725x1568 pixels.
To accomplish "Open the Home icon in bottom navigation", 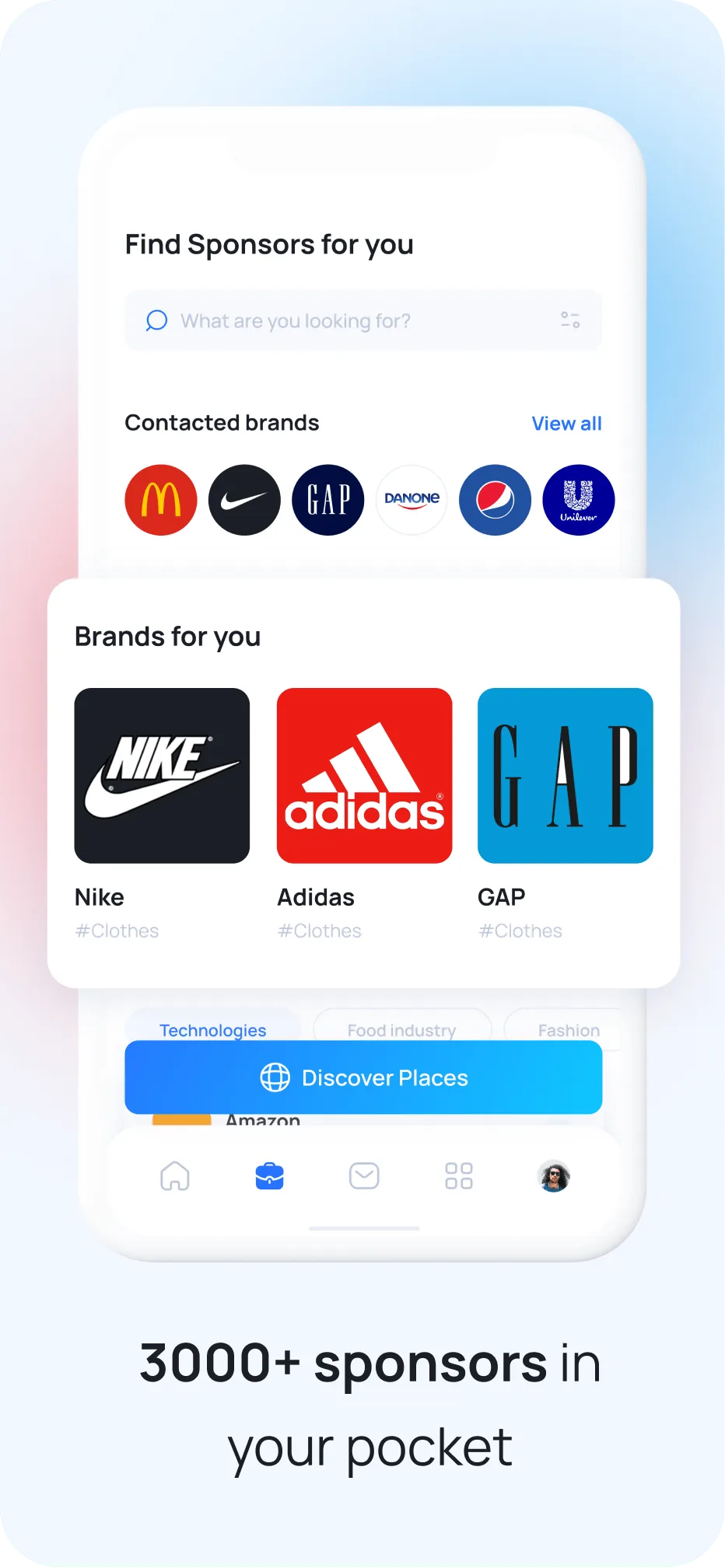I will click(x=175, y=1178).
